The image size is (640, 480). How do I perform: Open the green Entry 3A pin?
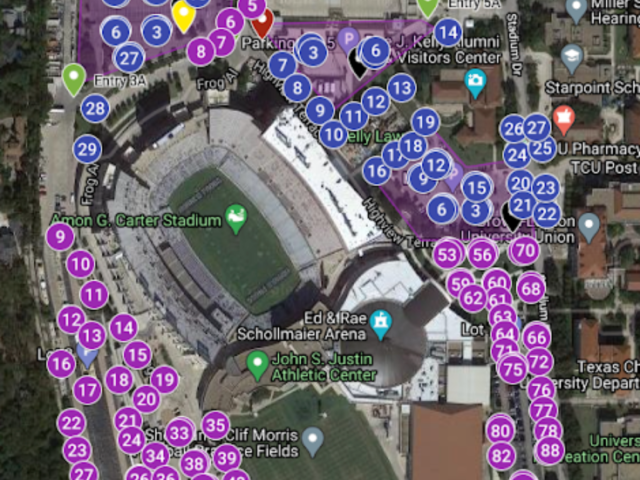coord(73,77)
